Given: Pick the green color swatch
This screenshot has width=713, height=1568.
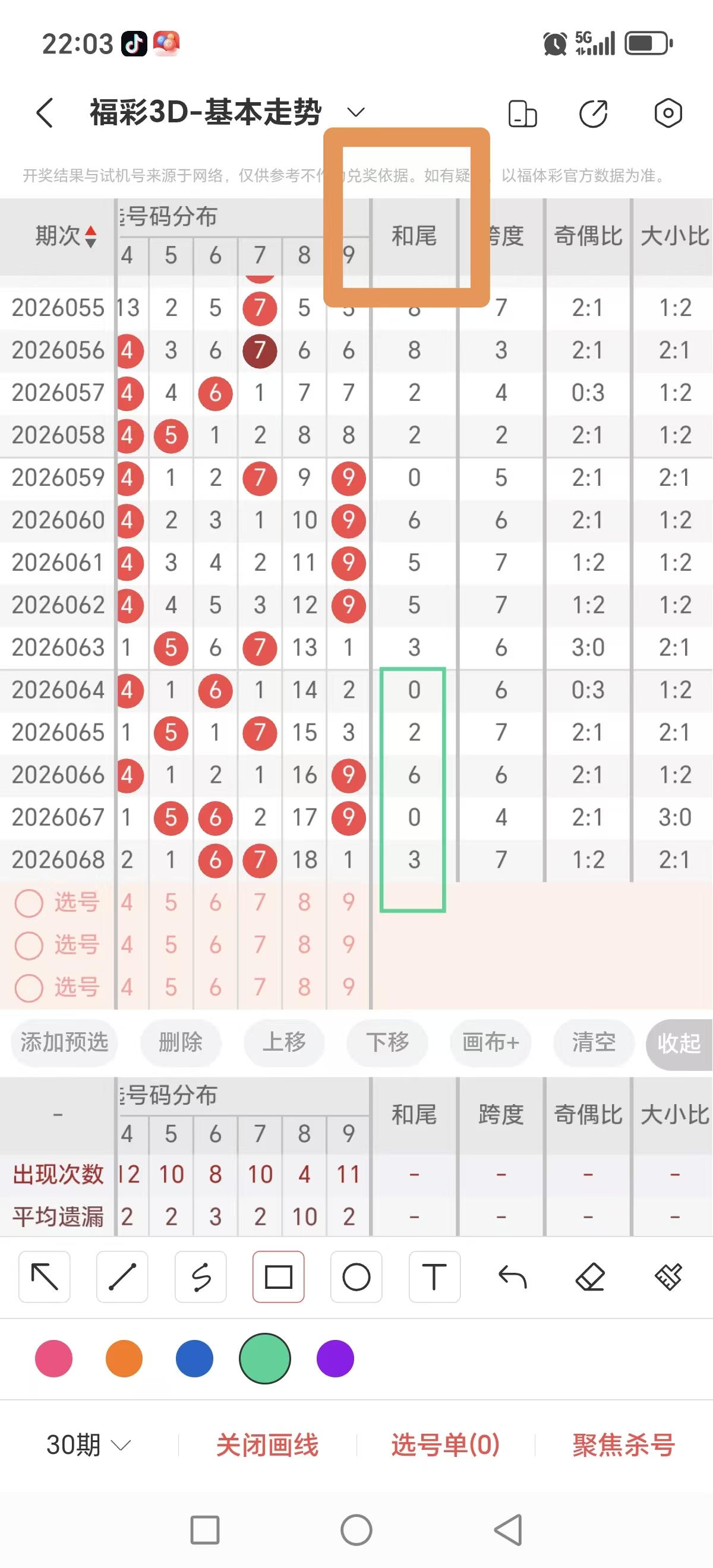Looking at the screenshot, I should (x=264, y=1359).
